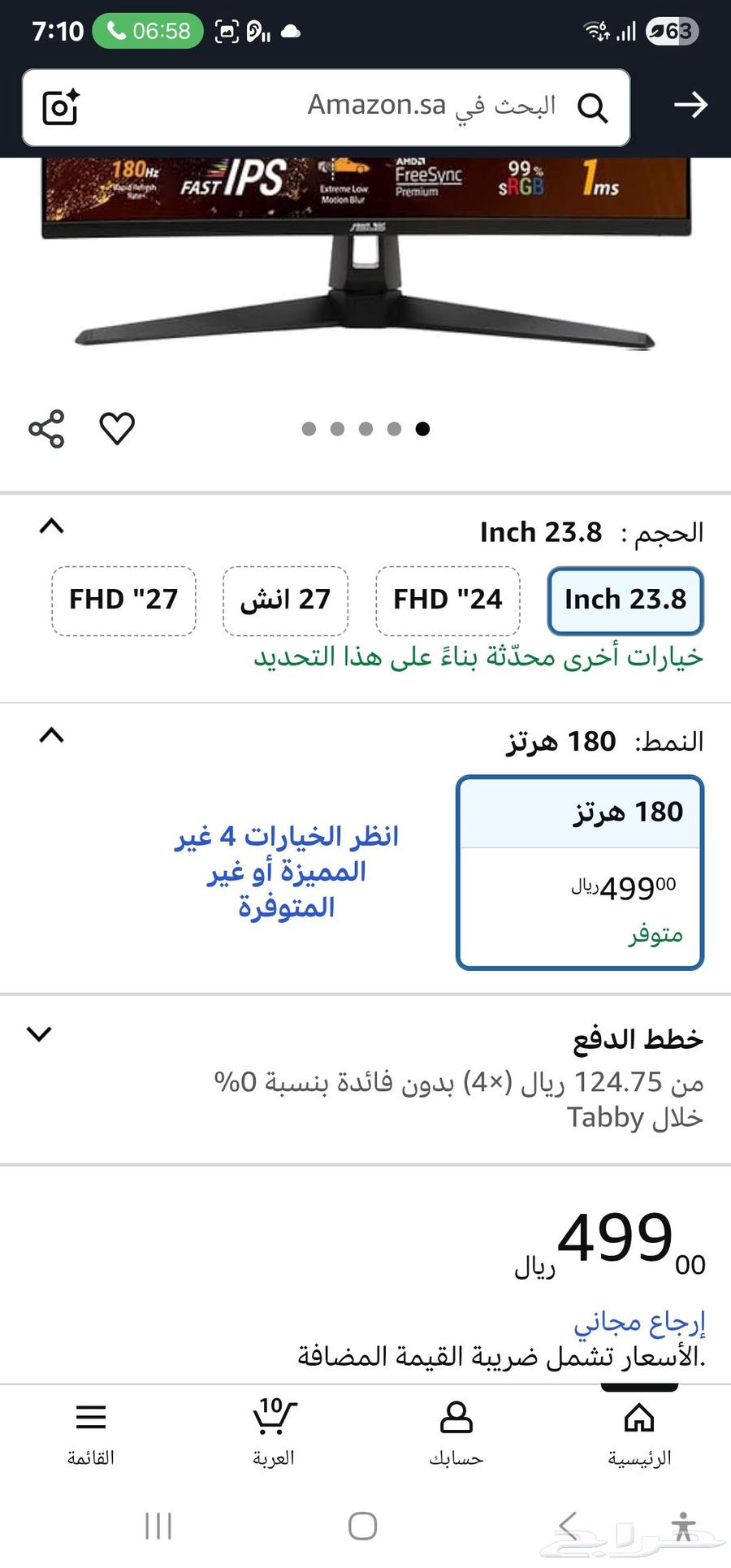
Task: Add product to wishlist with heart icon
Action: (117, 428)
